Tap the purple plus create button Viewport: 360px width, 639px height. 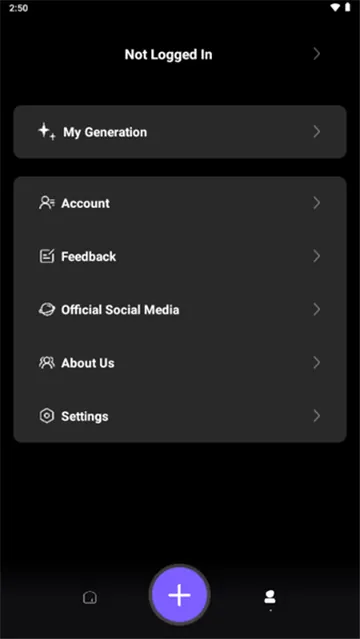[179, 595]
